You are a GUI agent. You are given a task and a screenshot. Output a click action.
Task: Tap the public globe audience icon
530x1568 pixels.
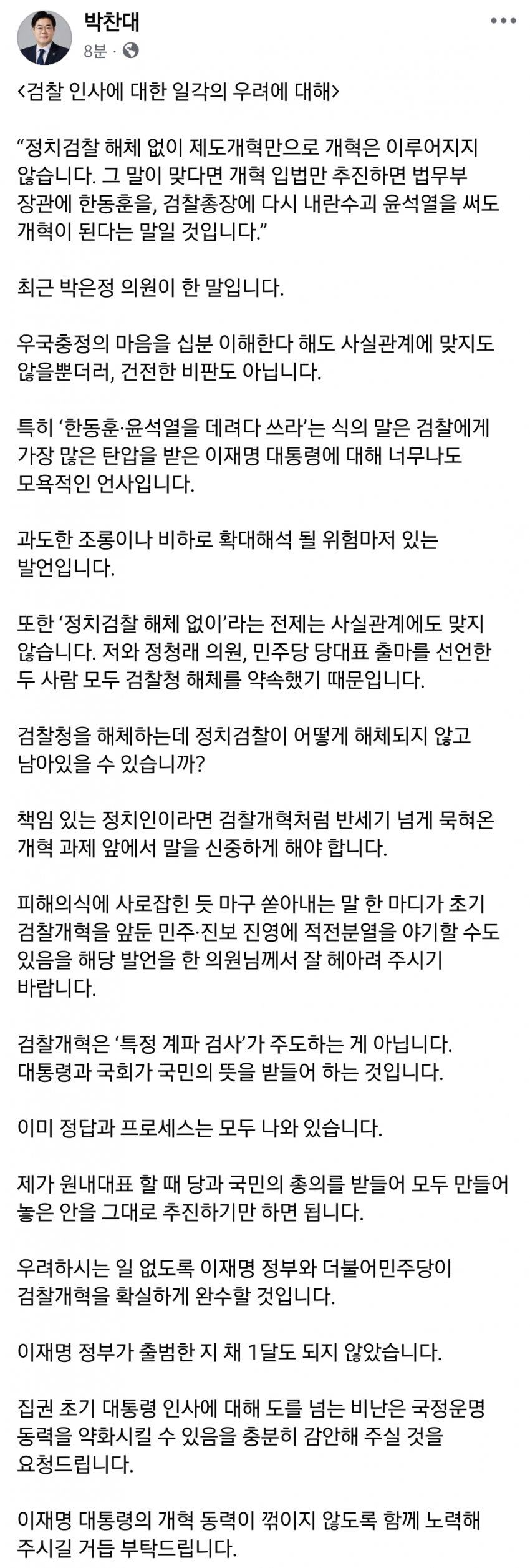pos(131,51)
